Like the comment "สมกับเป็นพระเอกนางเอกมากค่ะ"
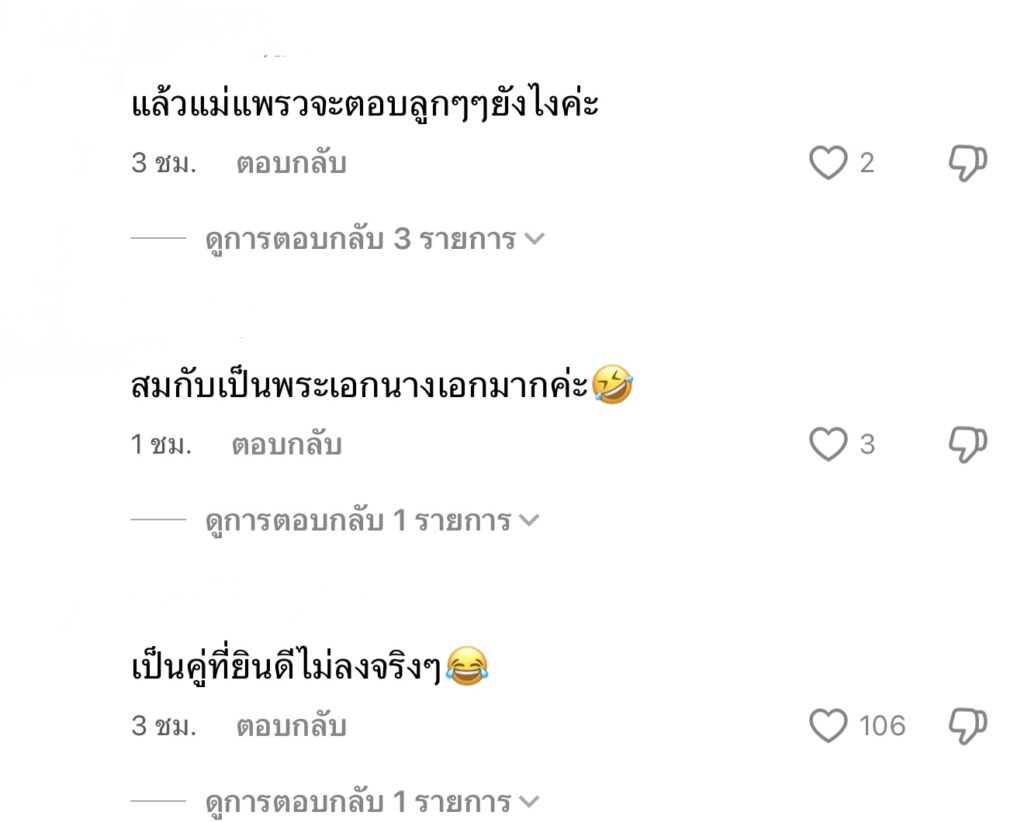This screenshot has height=822, width=1024. click(x=828, y=444)
